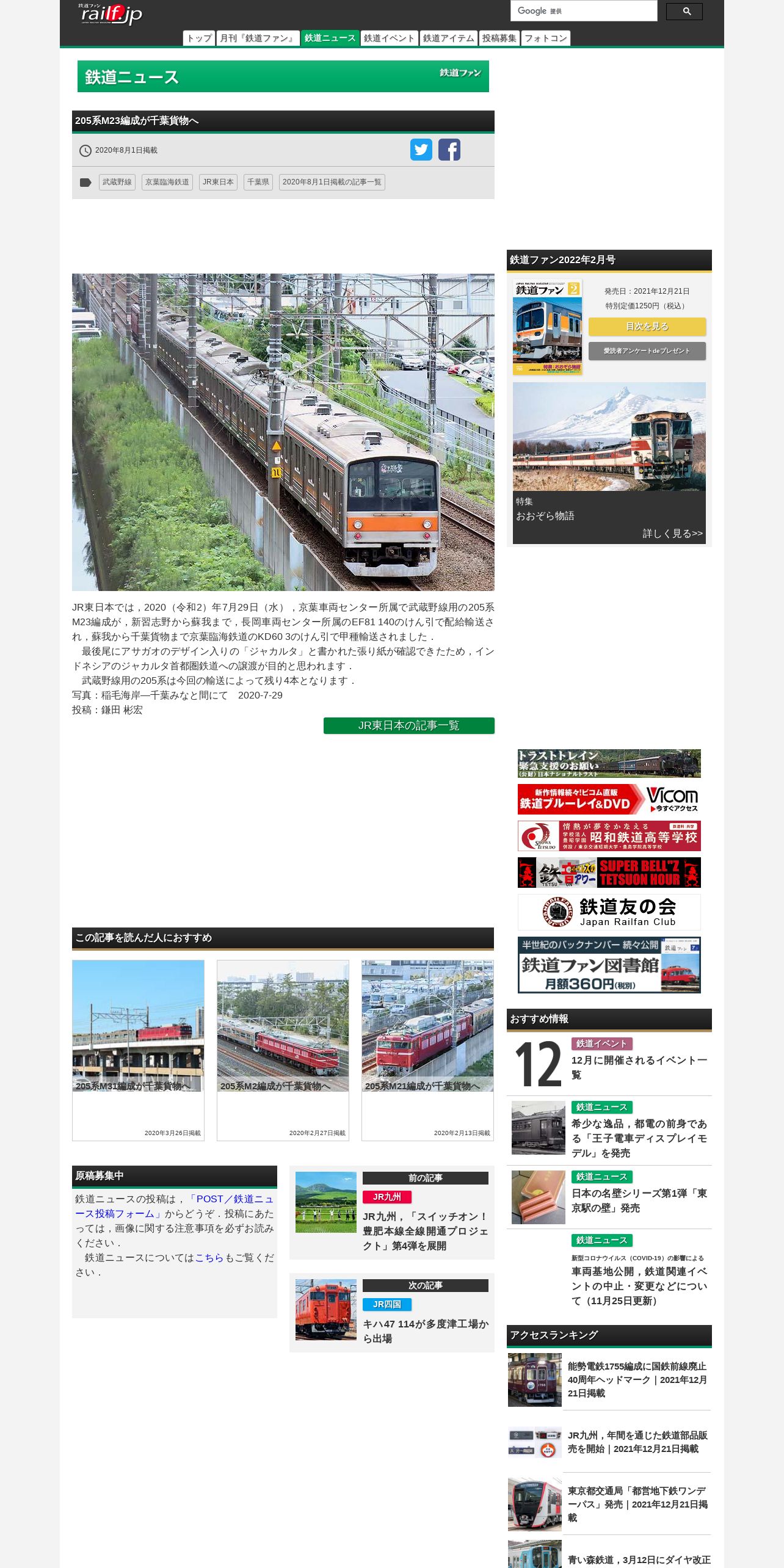
Task: Open the JR東日本の記事一覧 button
Action: pos(409,725)
